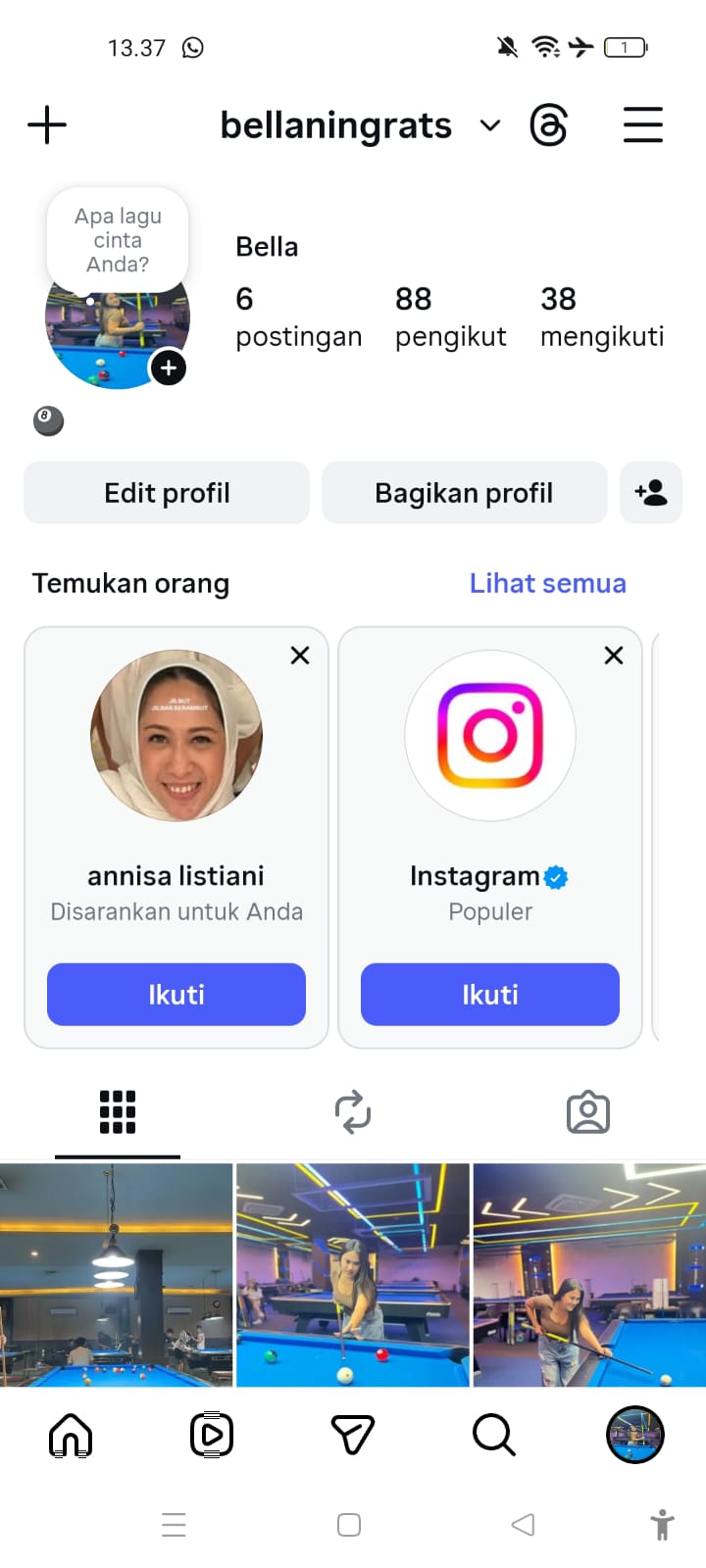Screen dimensions: 706x1568
Task: Follow Instagram with Ikuti
Action: pyautogui.click(x=490, y=995)
